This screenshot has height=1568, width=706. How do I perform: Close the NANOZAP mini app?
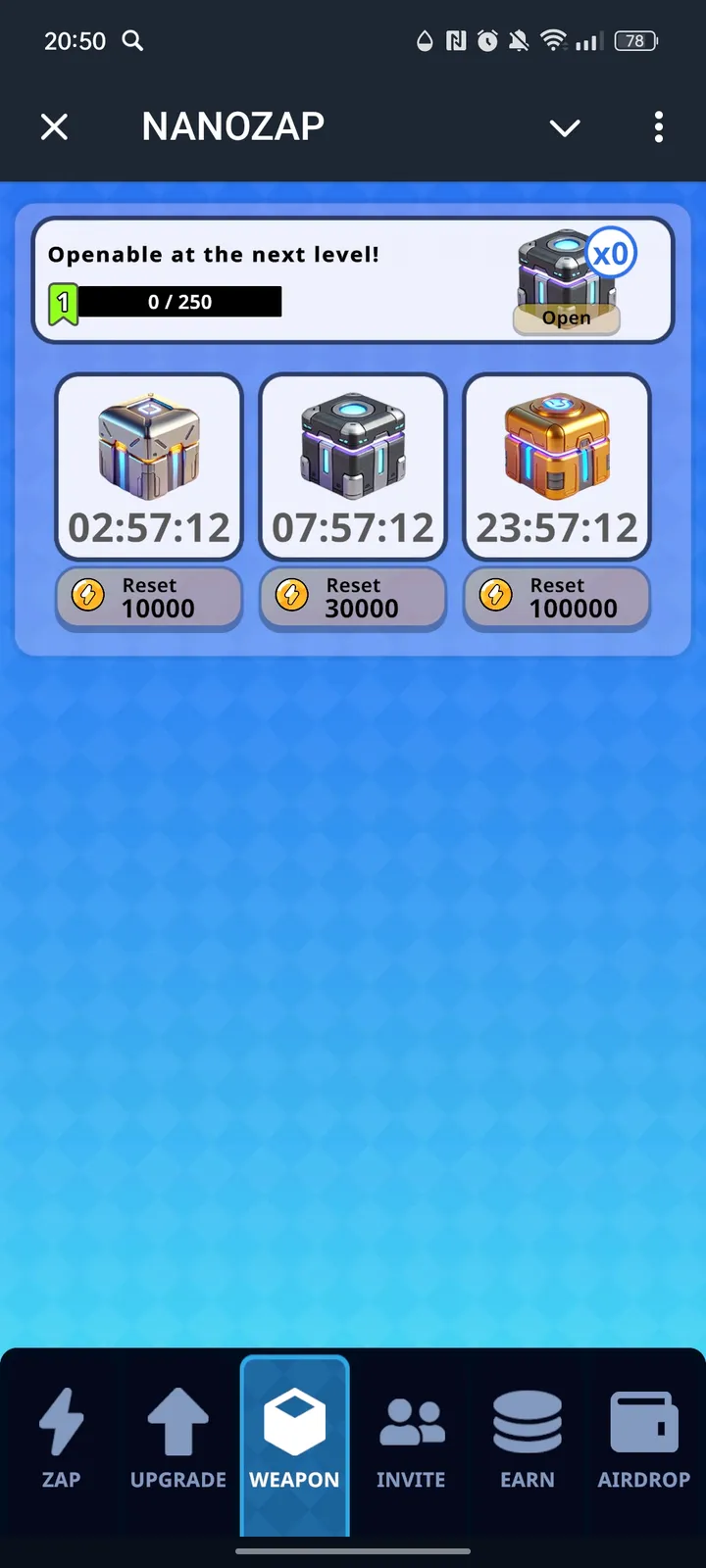tap(55, 126)
